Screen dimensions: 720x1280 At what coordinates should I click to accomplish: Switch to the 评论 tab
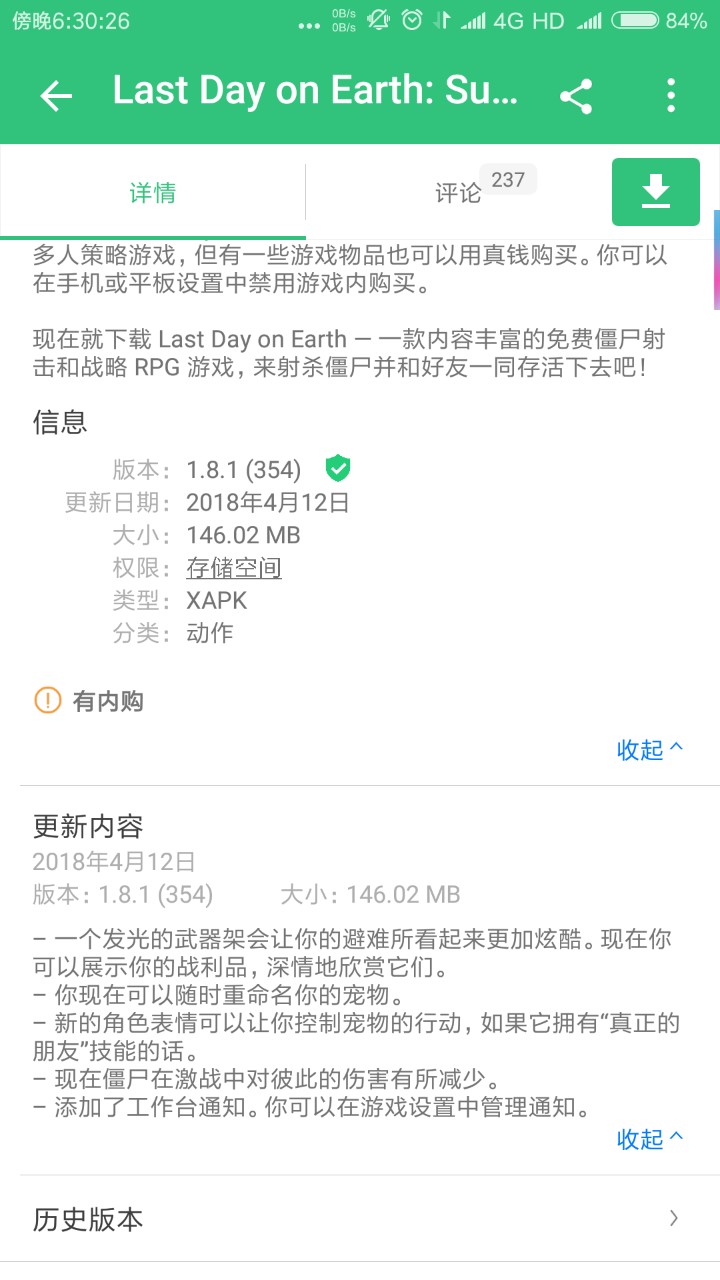[459, 192]
